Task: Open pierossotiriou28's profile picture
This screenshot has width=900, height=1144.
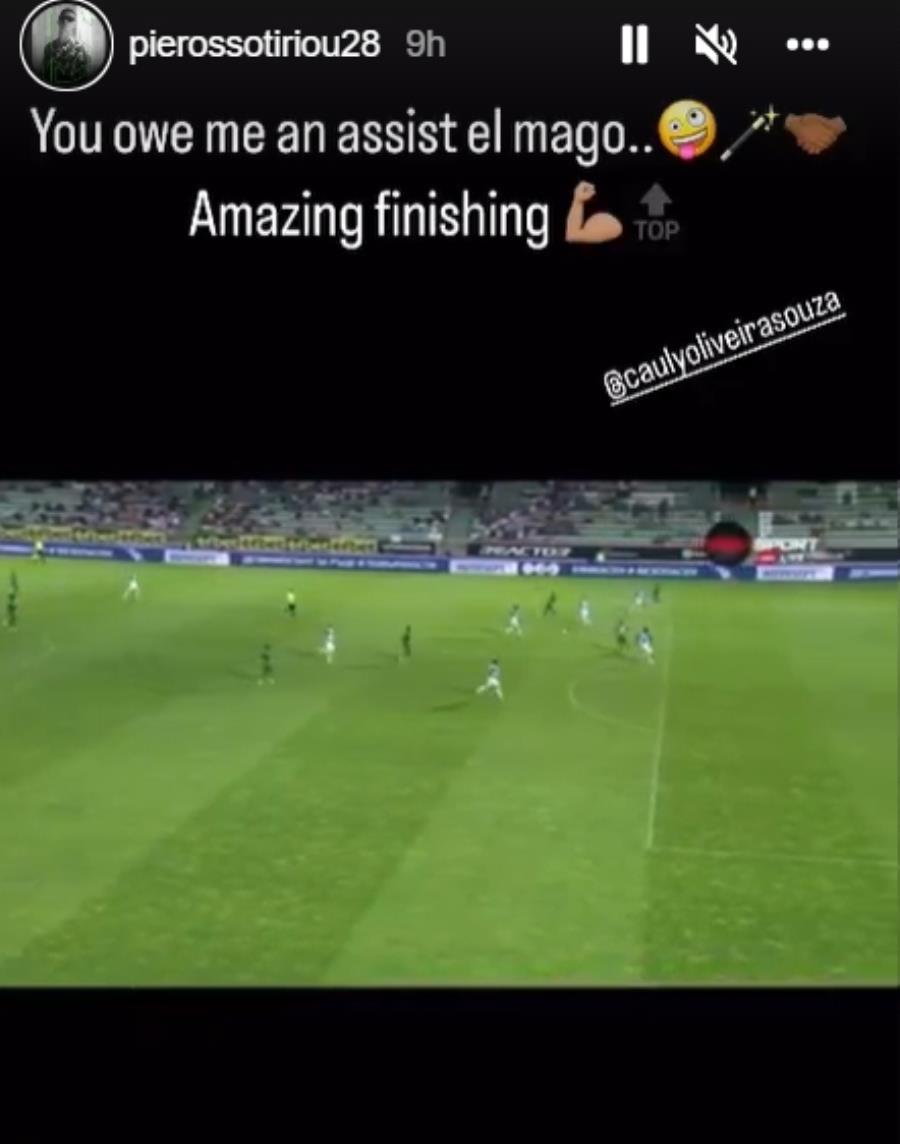Action: tap(66, 45)
